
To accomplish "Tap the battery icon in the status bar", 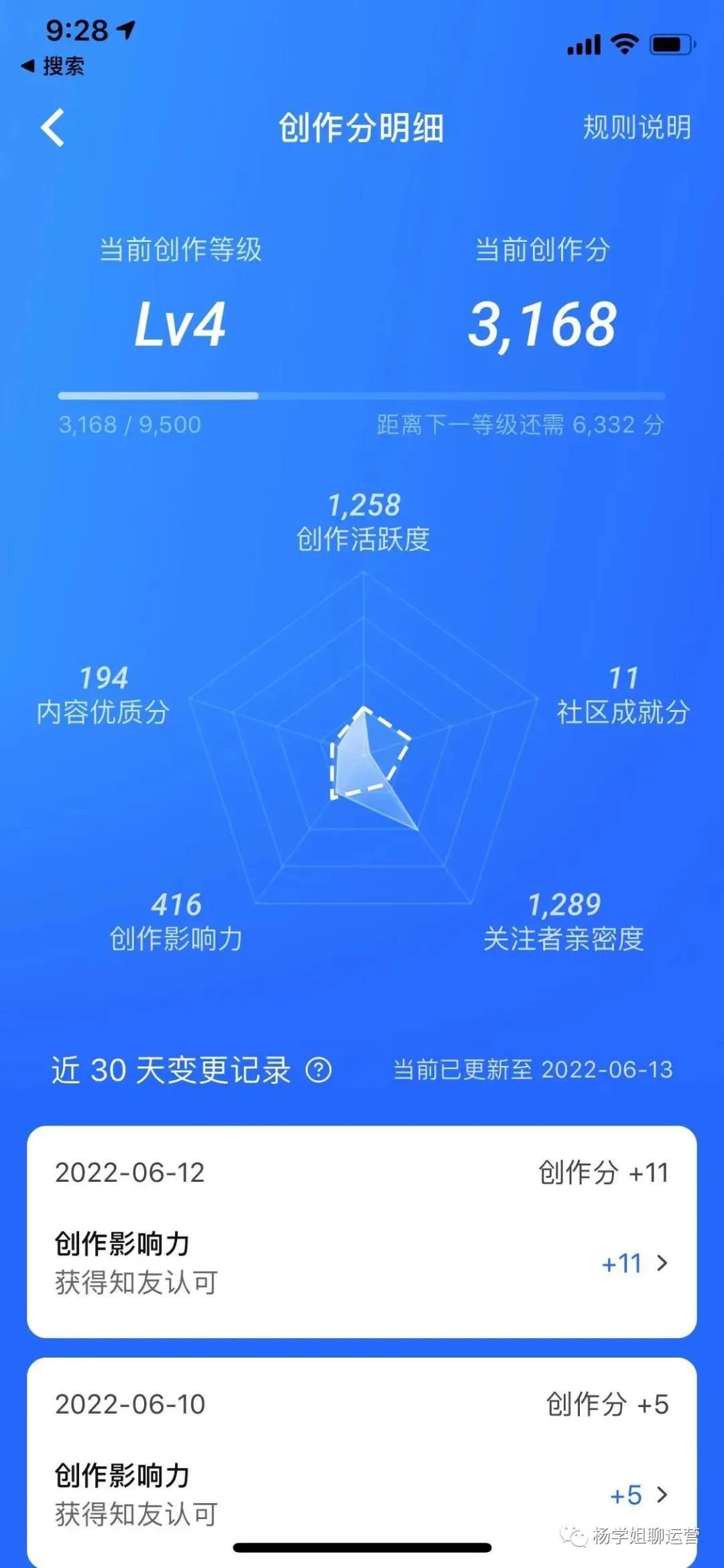I will click(x=672, y=42).
